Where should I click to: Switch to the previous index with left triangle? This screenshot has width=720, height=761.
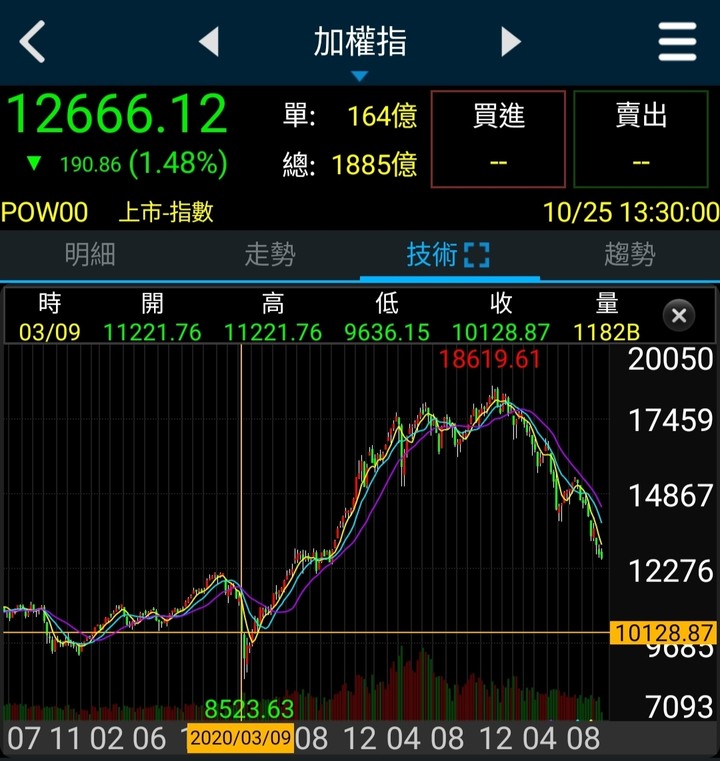pos(209,42)
